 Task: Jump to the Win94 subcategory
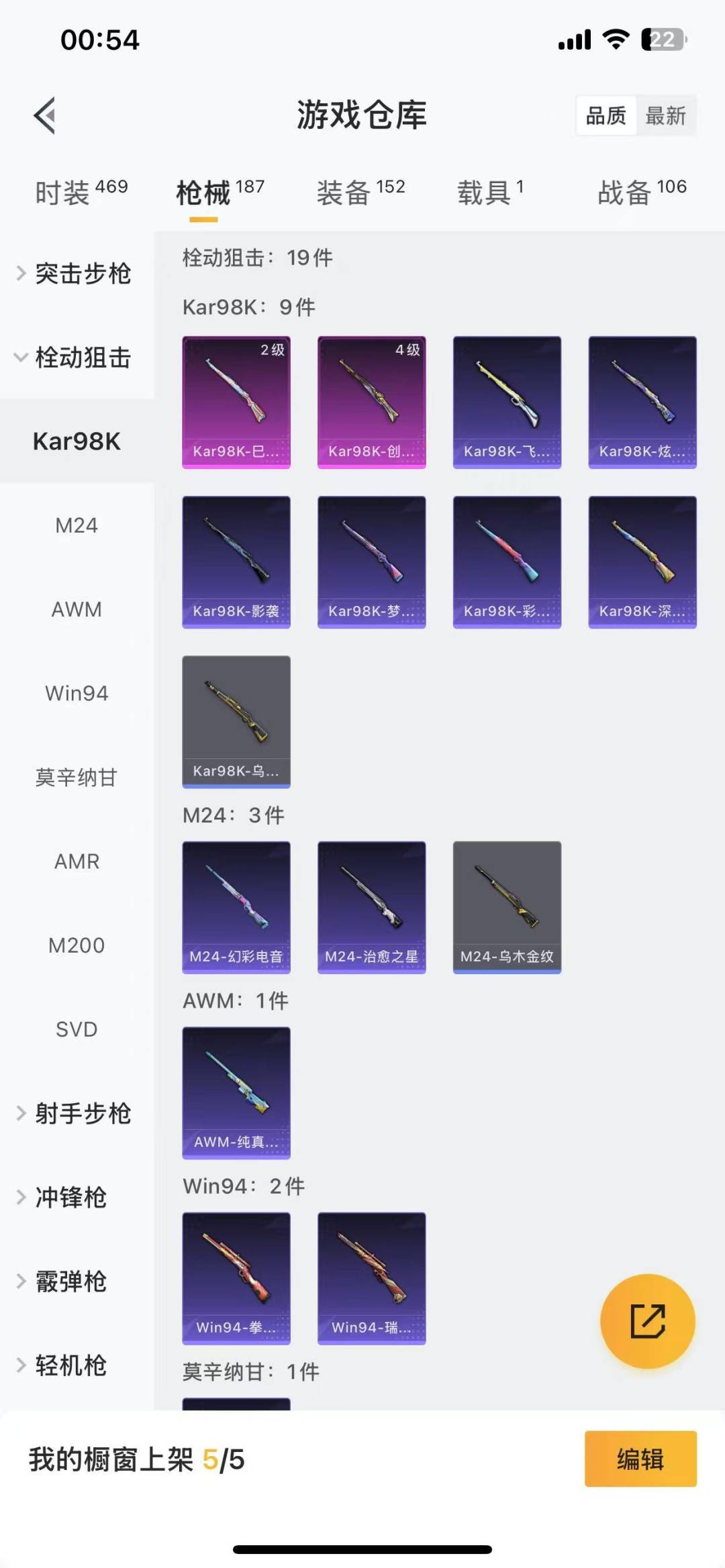pos(77,693)
